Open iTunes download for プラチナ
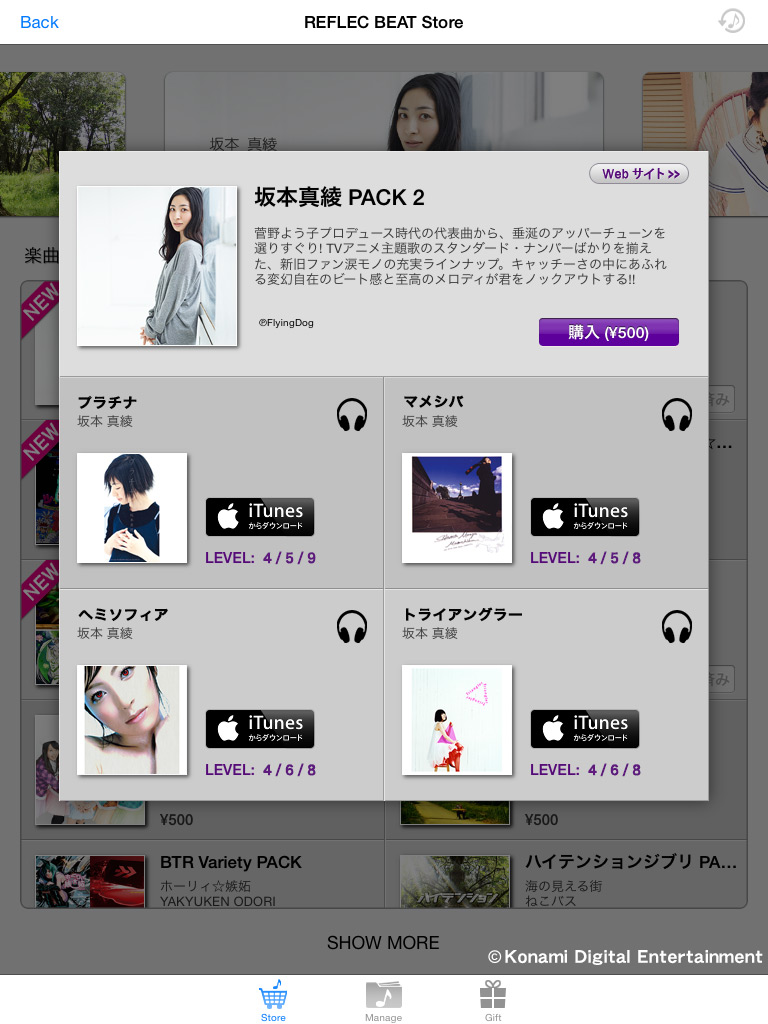Image resolution: width=768 pixels, height=1024 pixels. (x=260, y=517)
